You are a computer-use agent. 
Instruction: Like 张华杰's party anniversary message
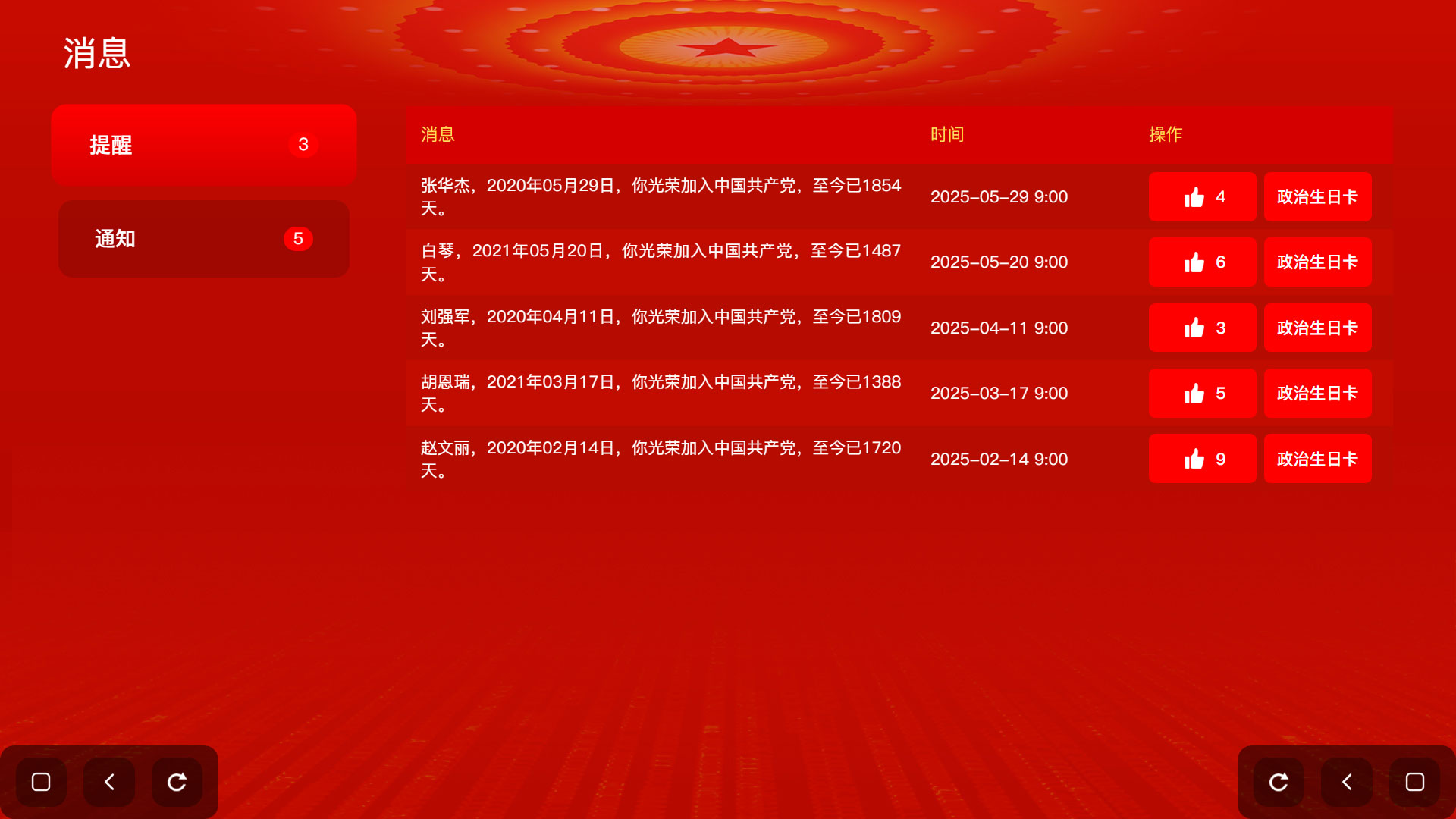pos(1202,197)
